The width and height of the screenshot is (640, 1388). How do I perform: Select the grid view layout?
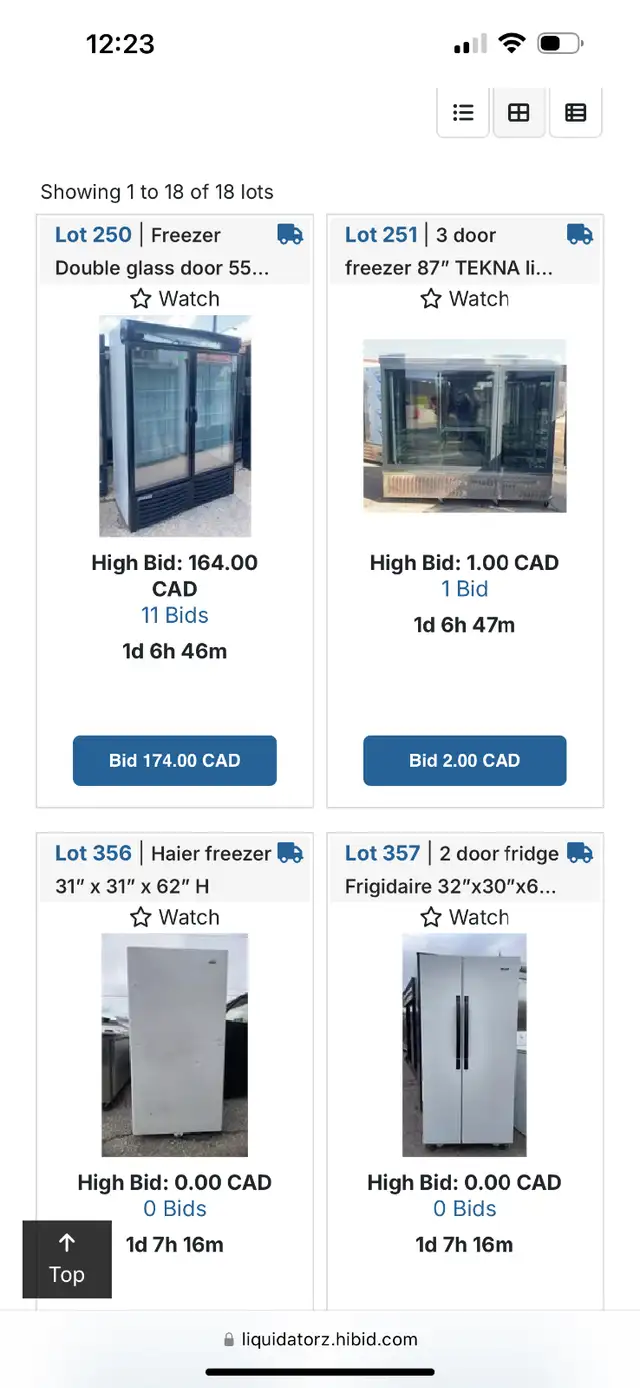coord(519,112)
